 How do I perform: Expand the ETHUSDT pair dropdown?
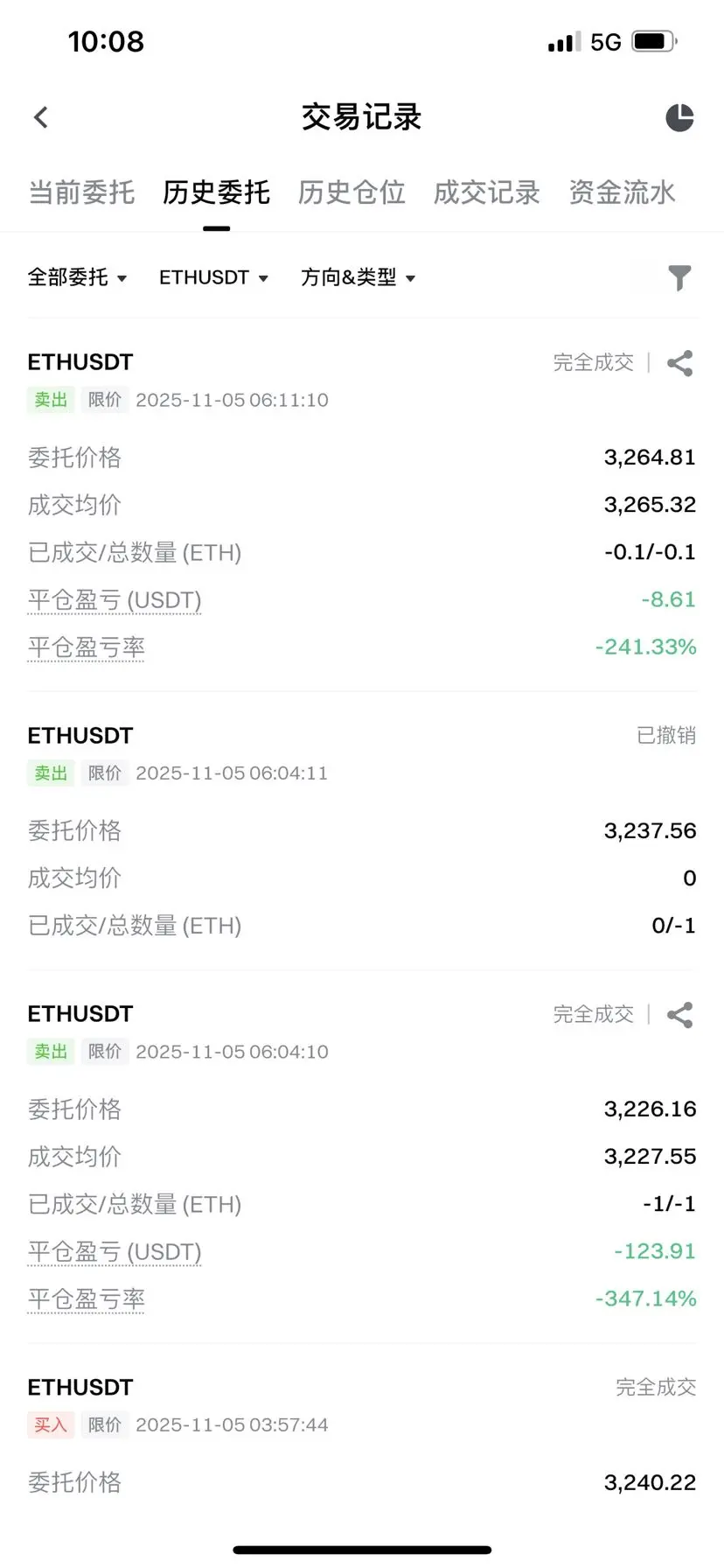click(213, 277)
